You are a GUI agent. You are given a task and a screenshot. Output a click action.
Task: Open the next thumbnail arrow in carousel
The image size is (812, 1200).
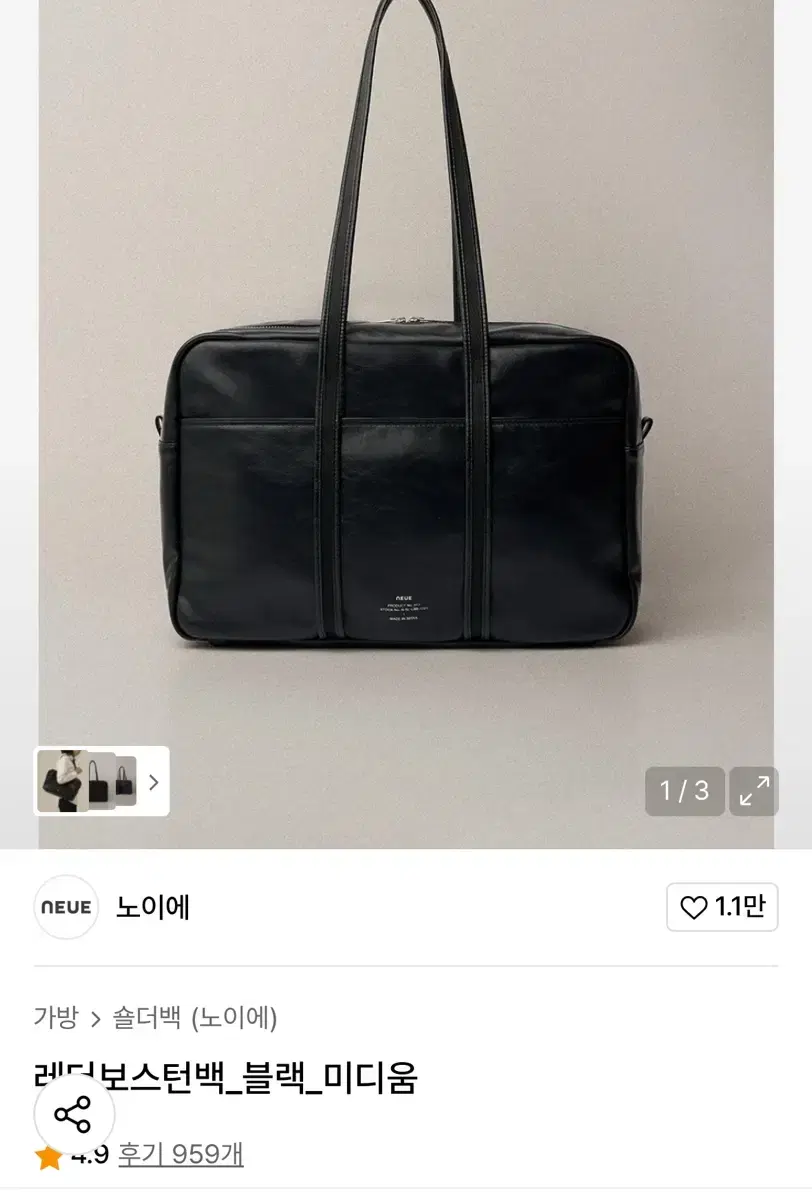152,783
